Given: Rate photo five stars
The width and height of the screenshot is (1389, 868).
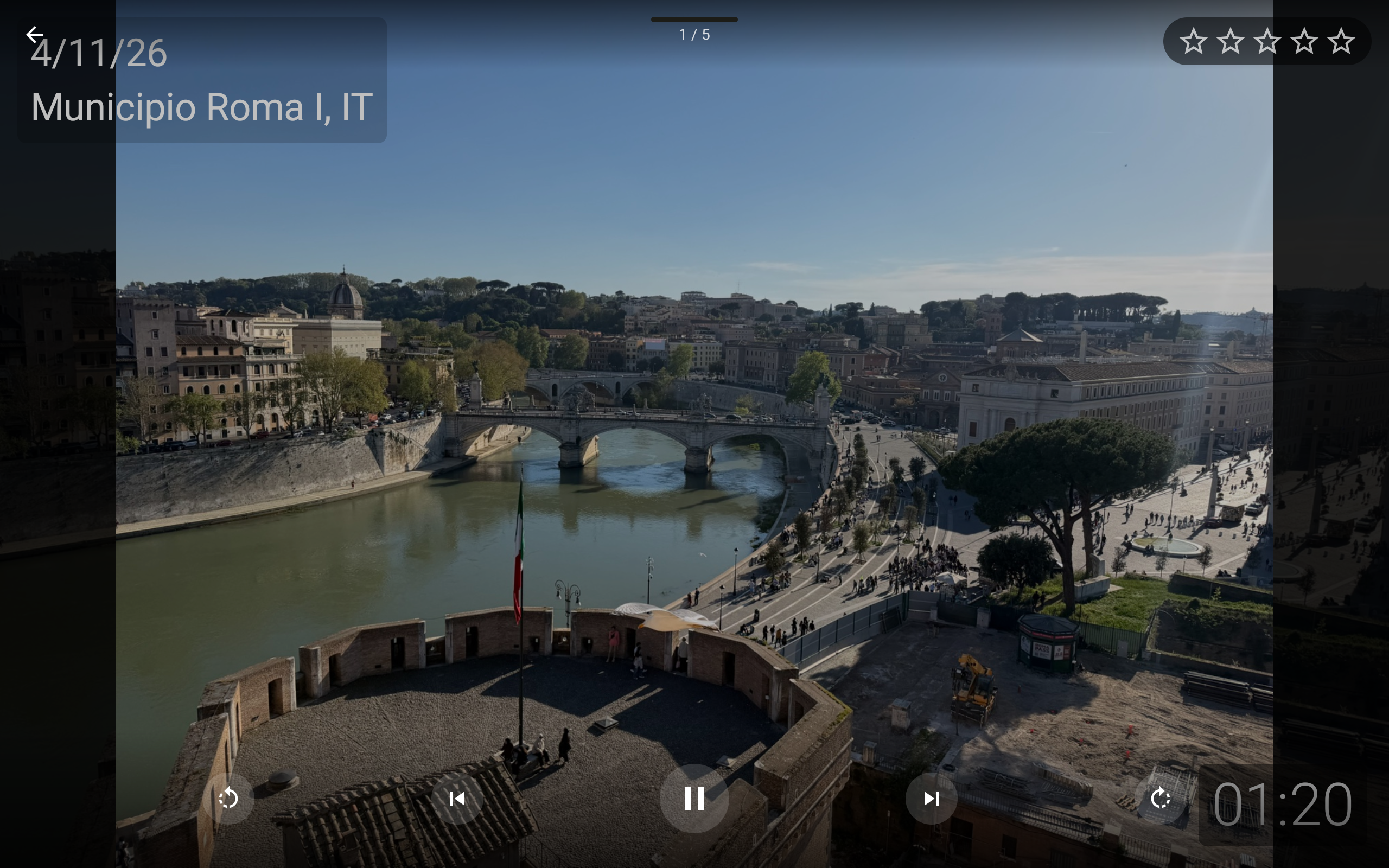Looking at the screenshot, I should pos(1341,41).
